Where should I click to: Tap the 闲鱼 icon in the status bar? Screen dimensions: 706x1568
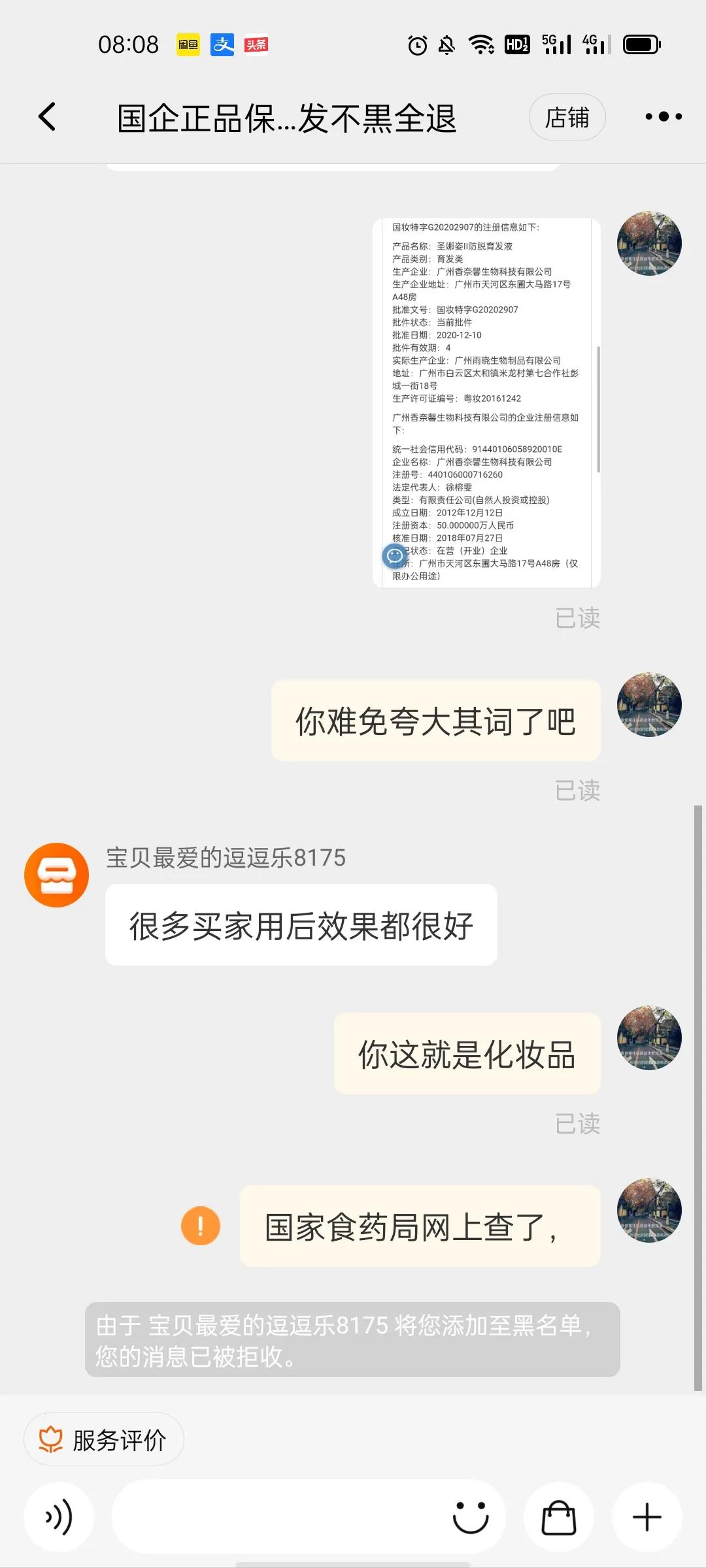click(x=188, y=44)
